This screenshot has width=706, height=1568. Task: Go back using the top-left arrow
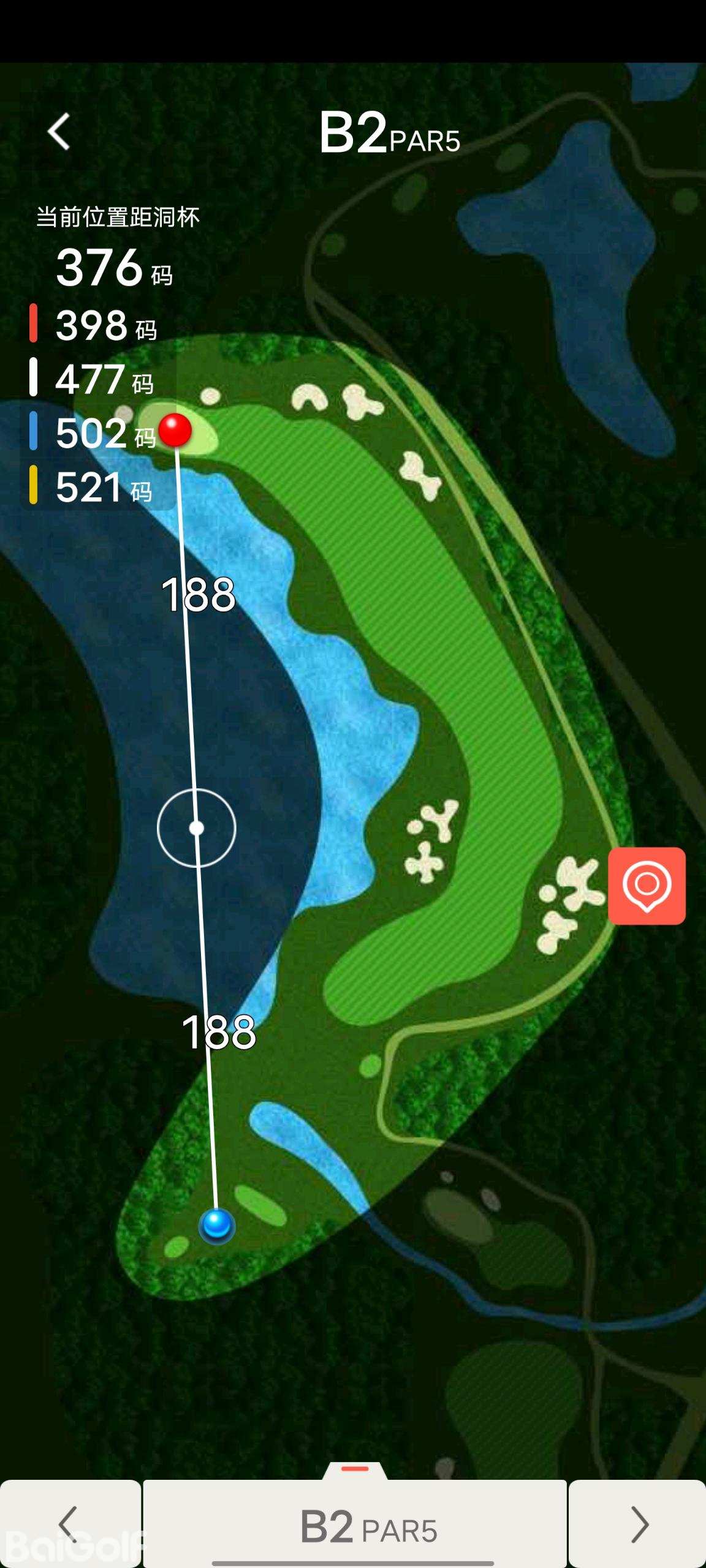59,132
